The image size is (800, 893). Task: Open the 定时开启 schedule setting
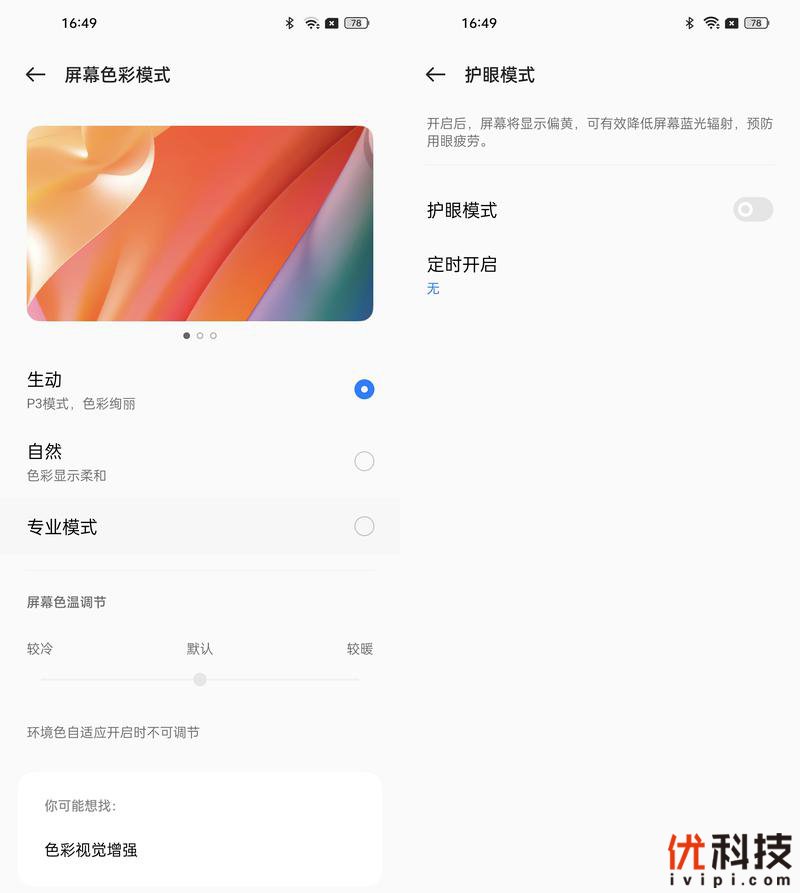(x=462, y=274)
